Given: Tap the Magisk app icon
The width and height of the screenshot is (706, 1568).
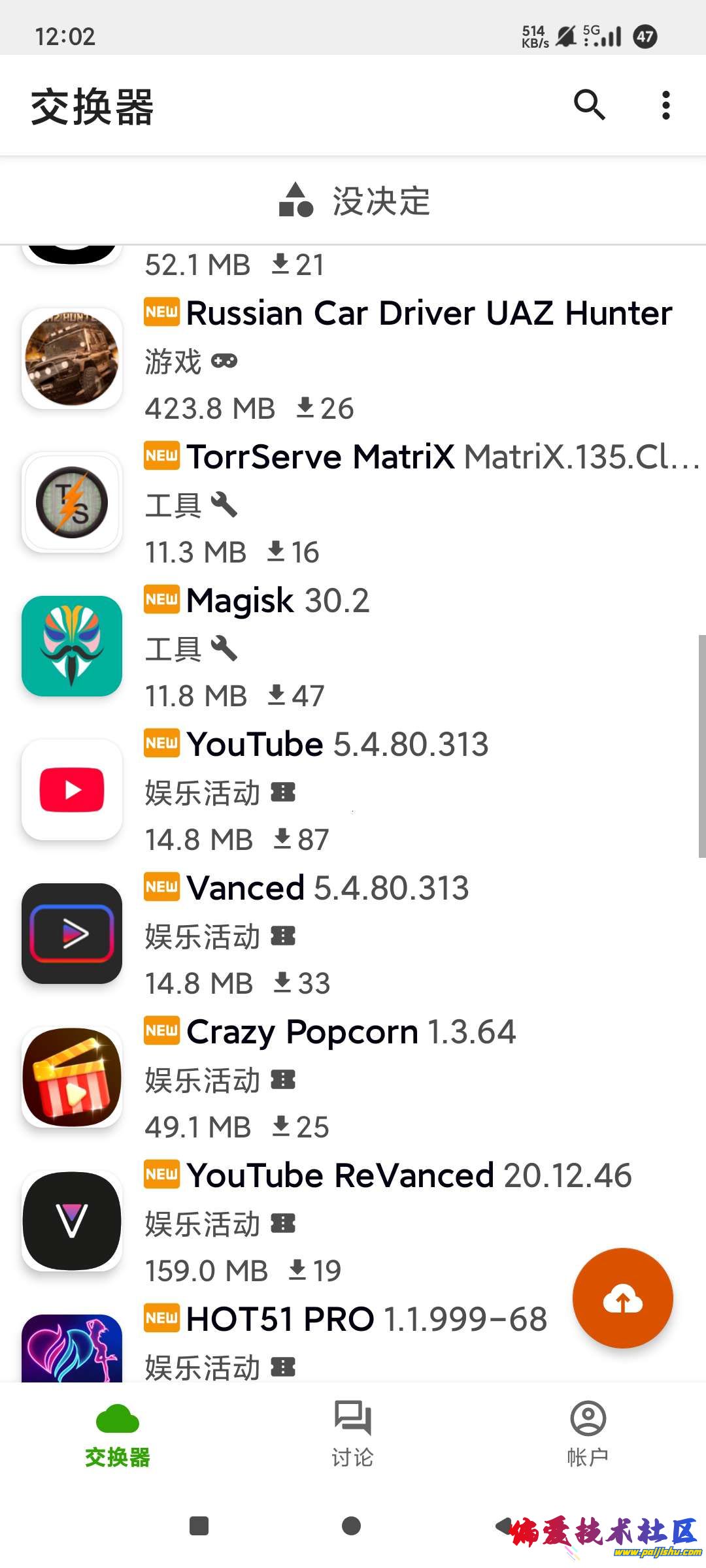Looking at the screenshot, I should pos(71,647).
